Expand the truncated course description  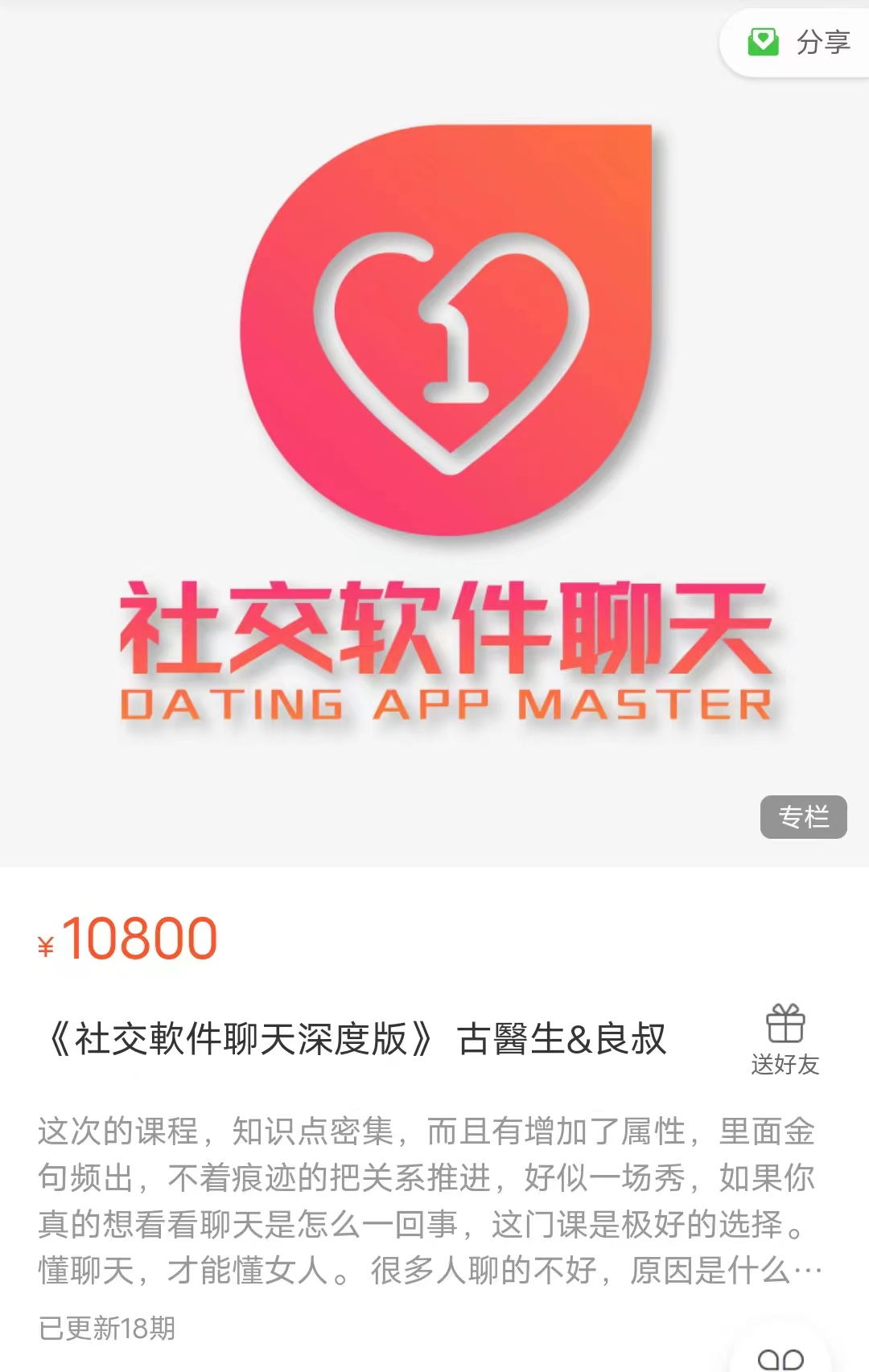point(806,1271)
